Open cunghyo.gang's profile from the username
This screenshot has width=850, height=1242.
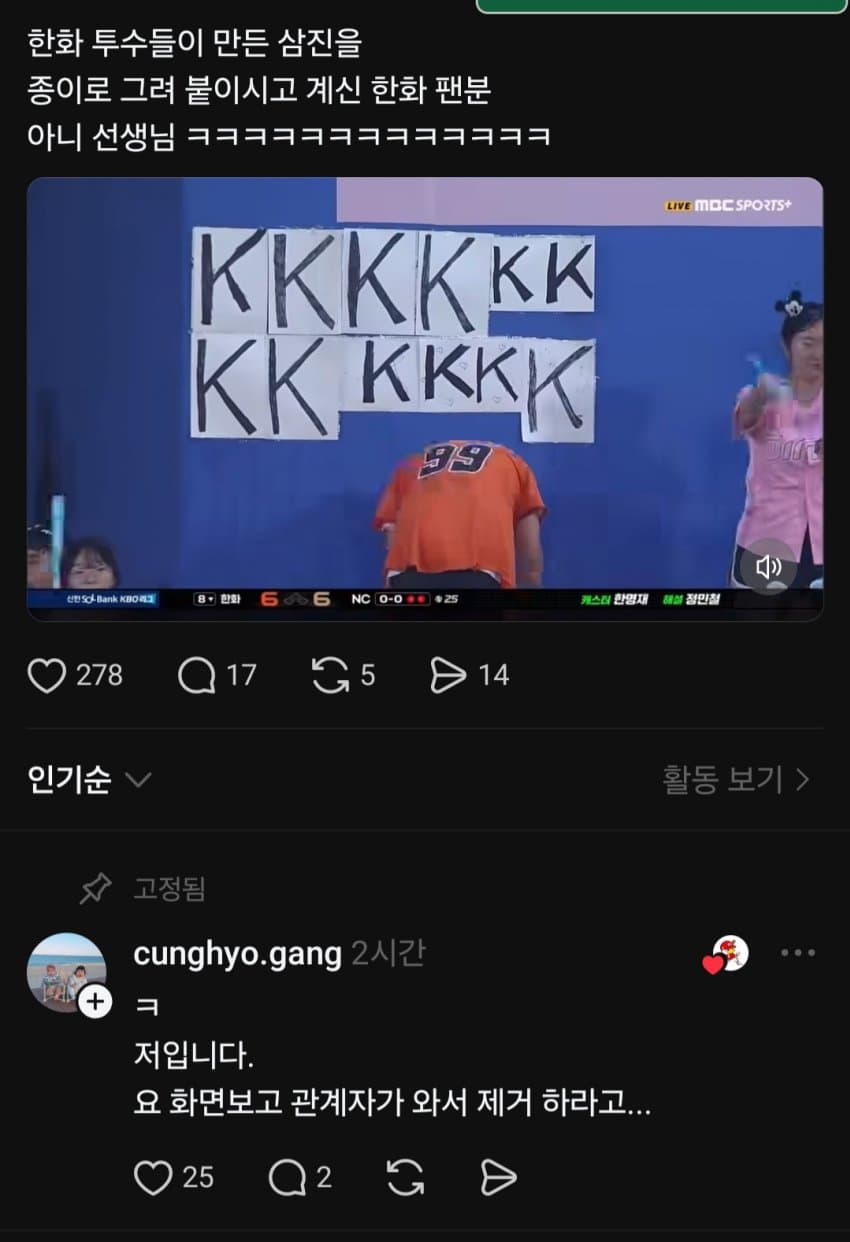[237, 954]
